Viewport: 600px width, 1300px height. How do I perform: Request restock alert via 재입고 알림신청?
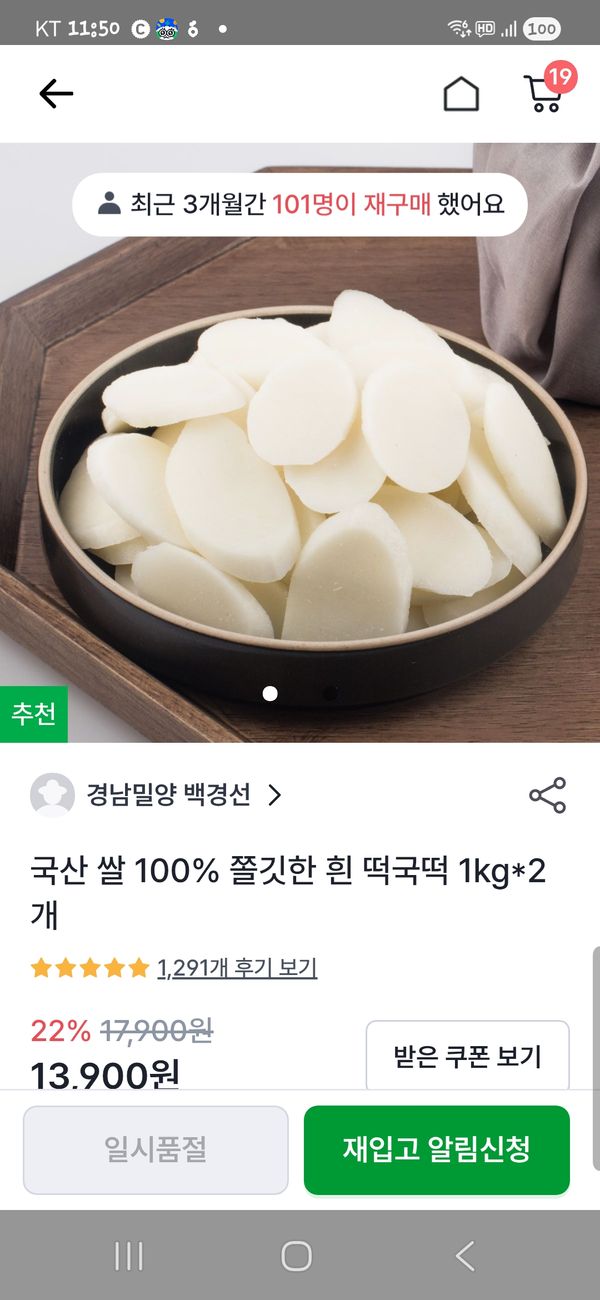pyautogui.click(x=436, y=1149)
